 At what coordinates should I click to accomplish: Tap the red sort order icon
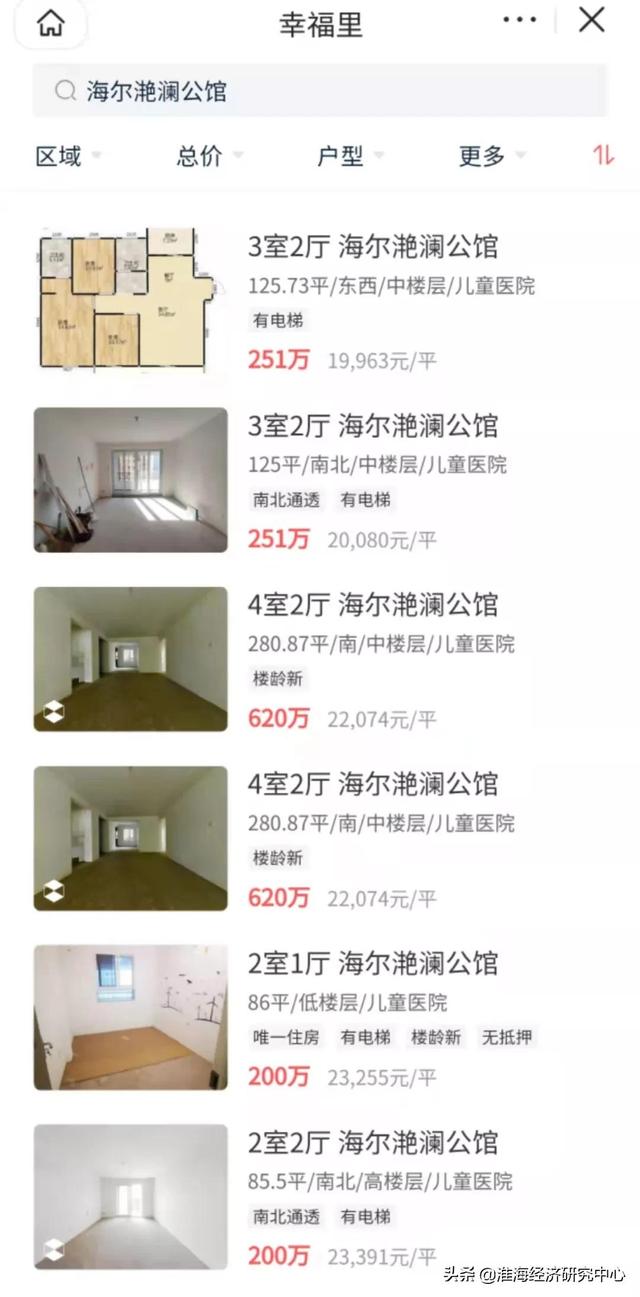(x=603, y=155)
